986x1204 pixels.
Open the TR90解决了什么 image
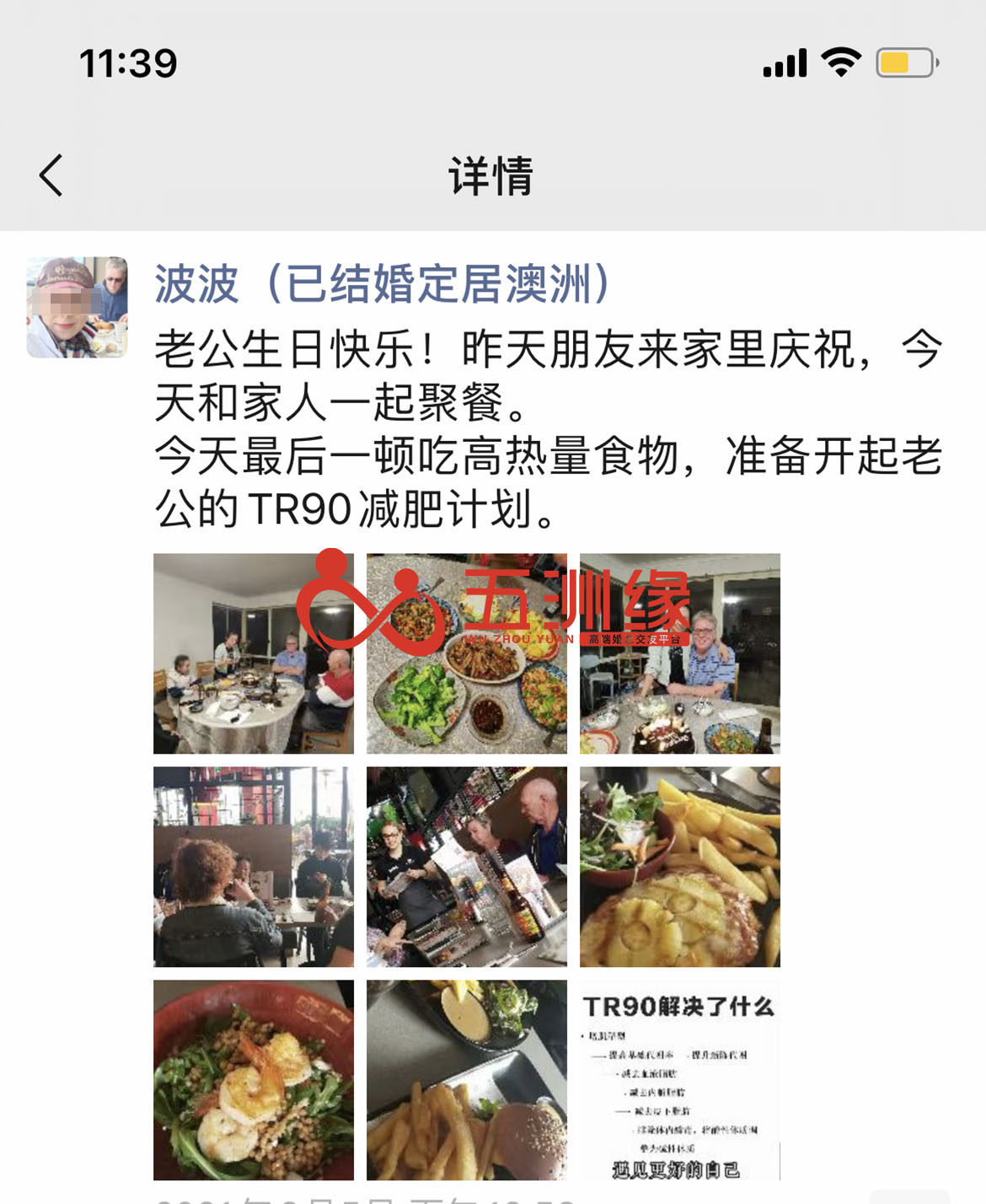pos(679,1080)
